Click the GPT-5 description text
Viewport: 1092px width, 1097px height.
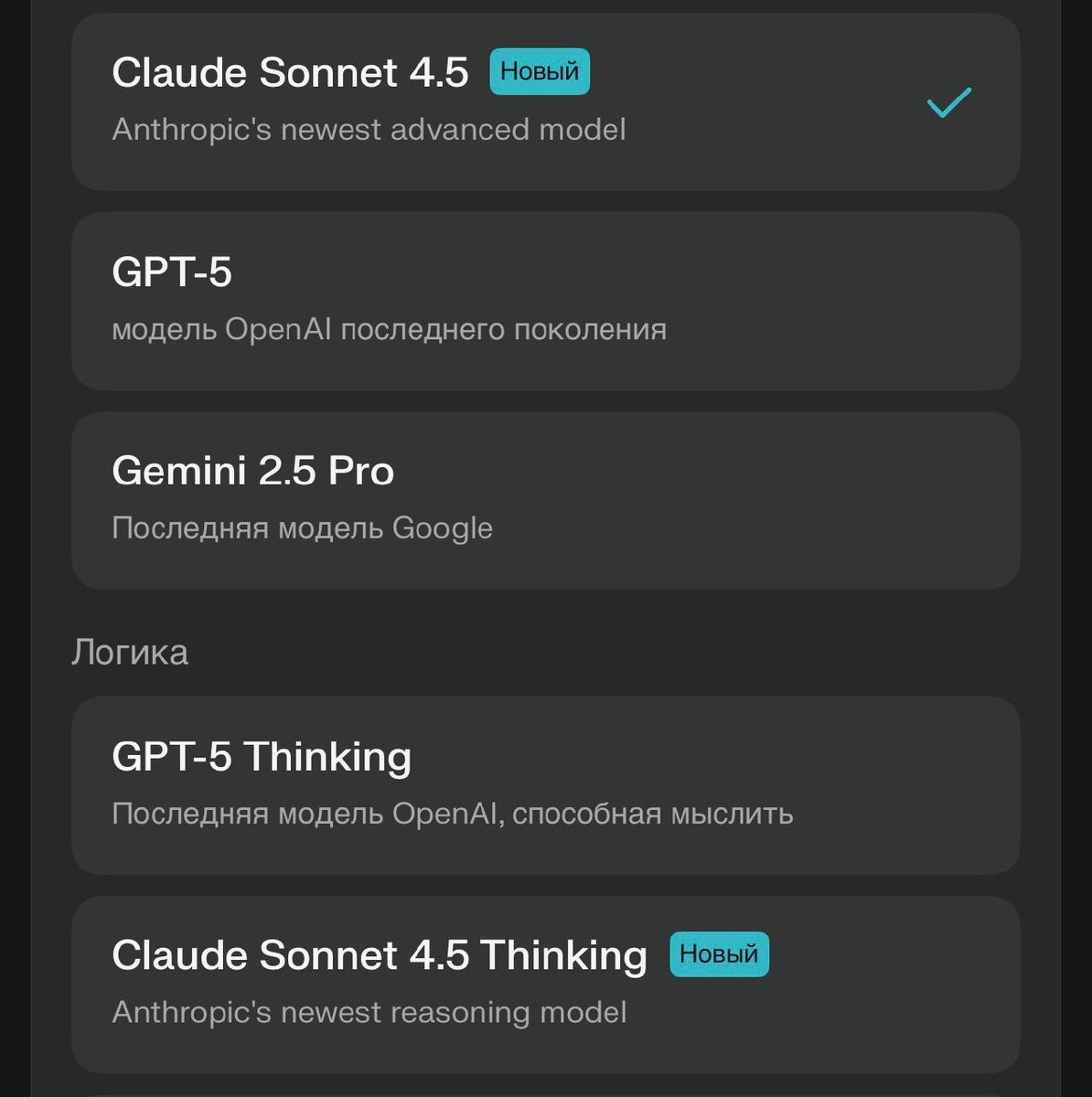(389, 329)
